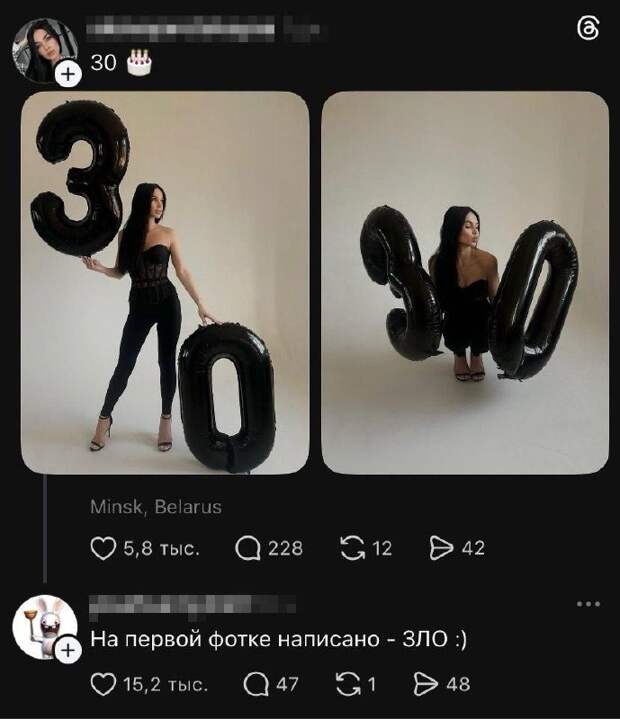The height and width of the screenshot is (719, 620).
Task: Open the Minsk, Belarus location tag
Action: tap(156, 507)
